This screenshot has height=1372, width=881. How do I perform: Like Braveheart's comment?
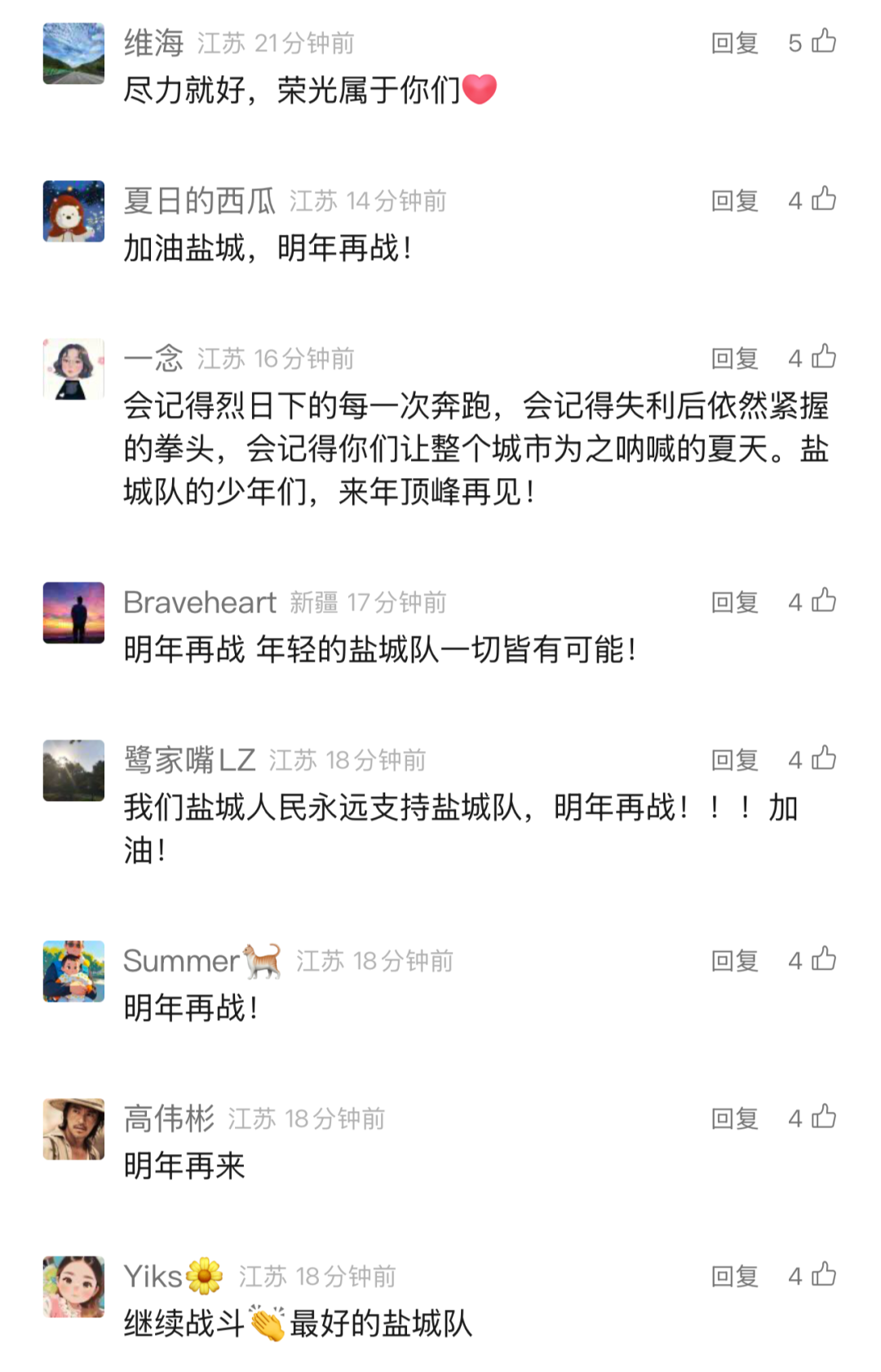(824, 600)
